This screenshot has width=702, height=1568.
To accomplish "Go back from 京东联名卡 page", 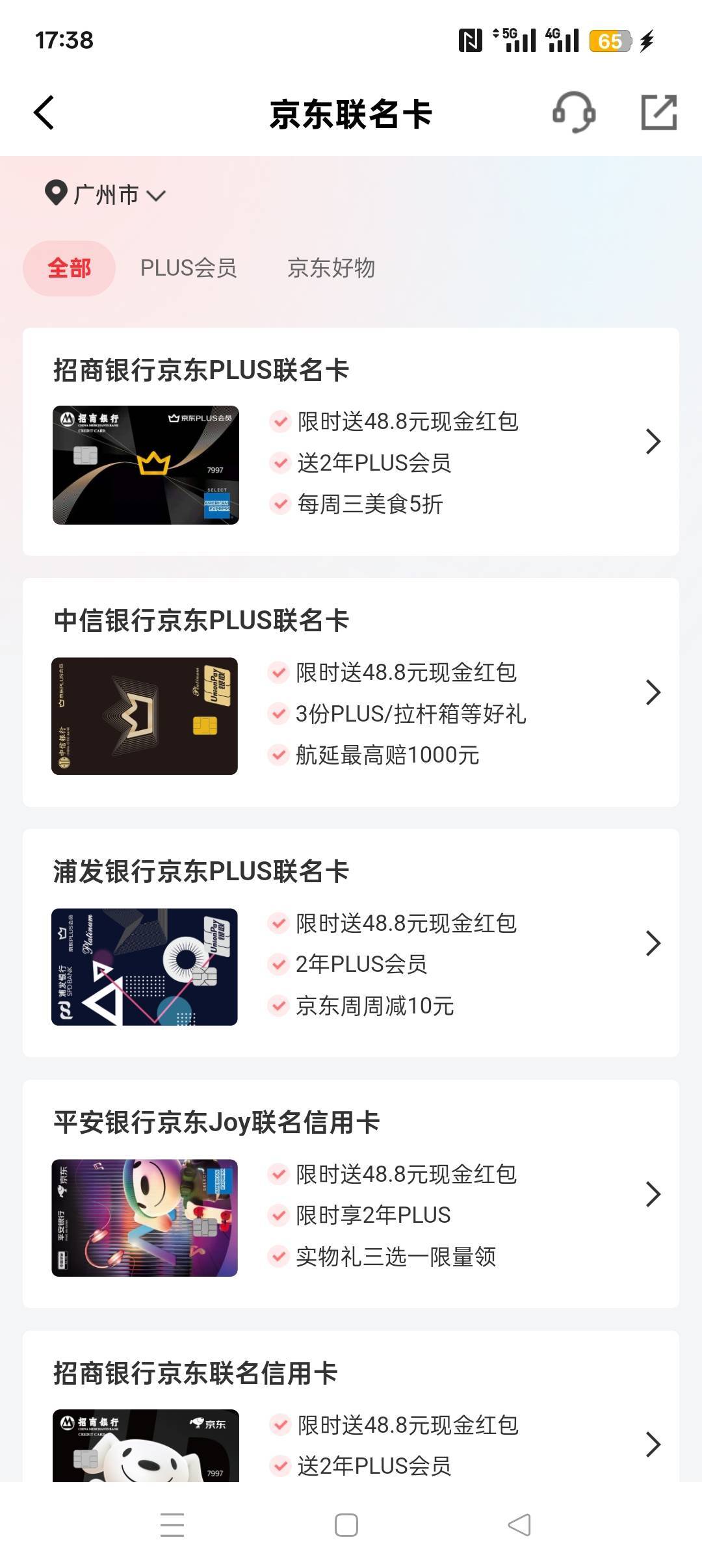I will (44, 113).
